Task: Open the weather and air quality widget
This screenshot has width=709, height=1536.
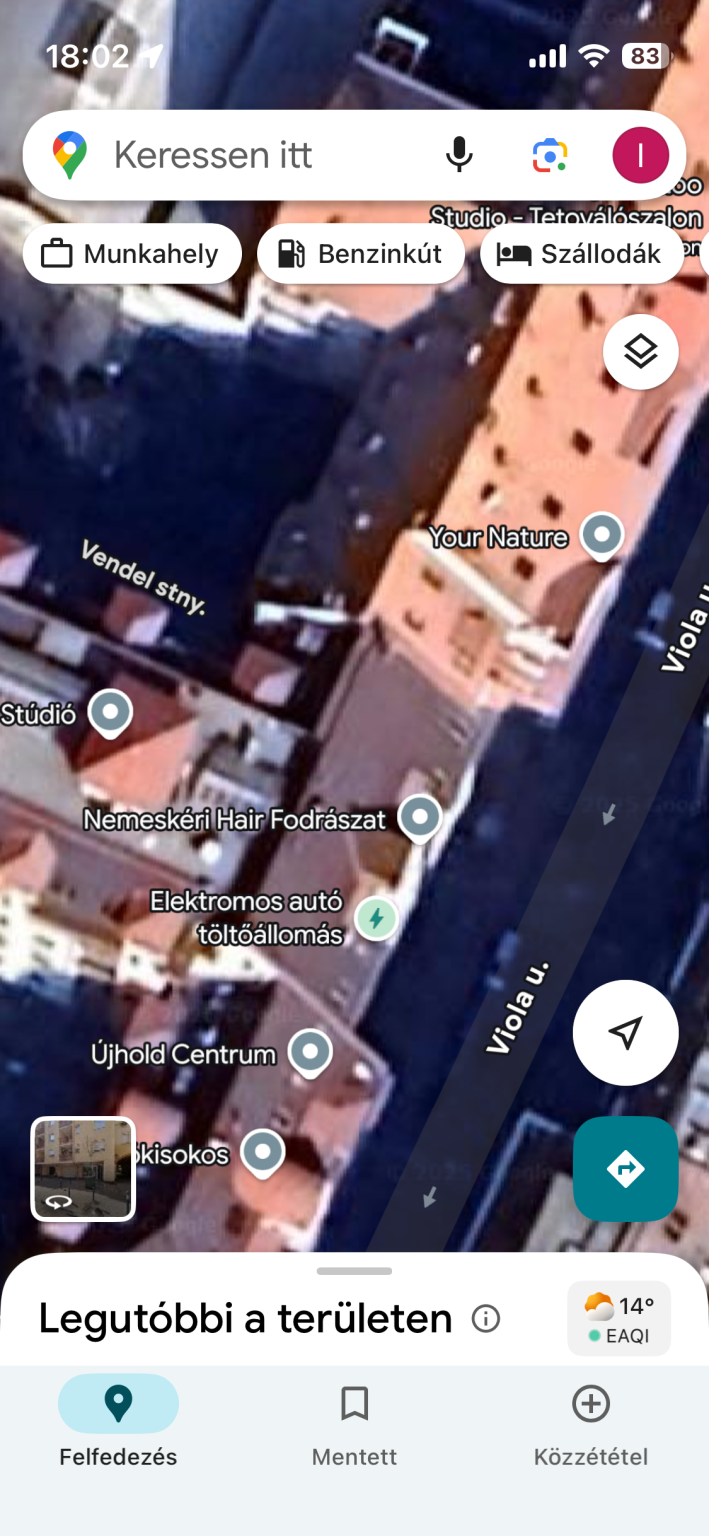Action: [x=619, y=1318]
